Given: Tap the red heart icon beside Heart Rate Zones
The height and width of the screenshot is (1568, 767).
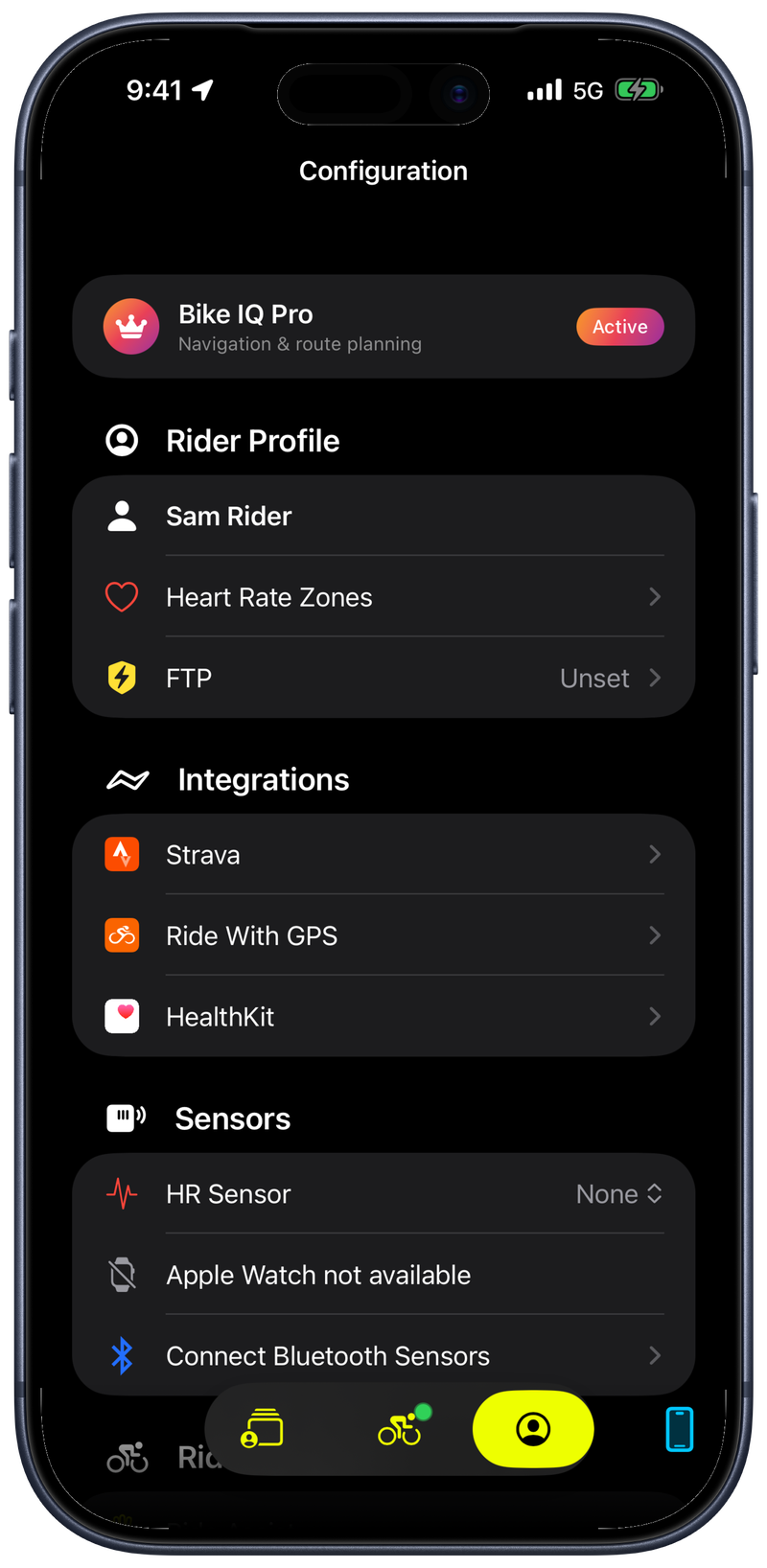Looking at the screenshot, I should coord(122,596).
